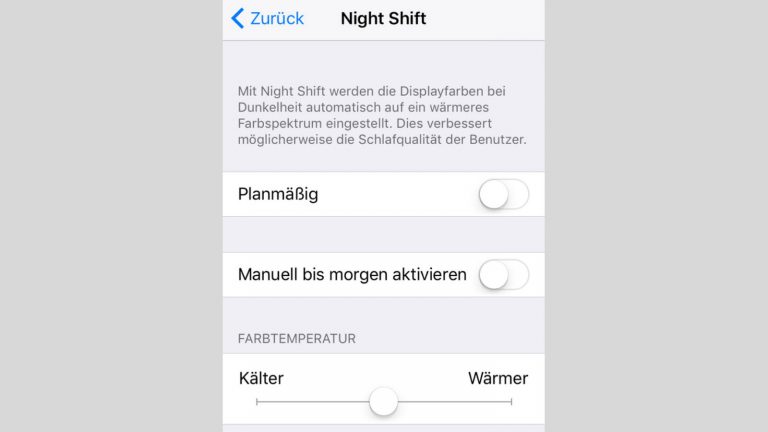Image resolution: width=768 pixels, height=432 pixels.
Task: Turn on Manuell bis morgen aktivieren
Action: [x=503, y=274]
